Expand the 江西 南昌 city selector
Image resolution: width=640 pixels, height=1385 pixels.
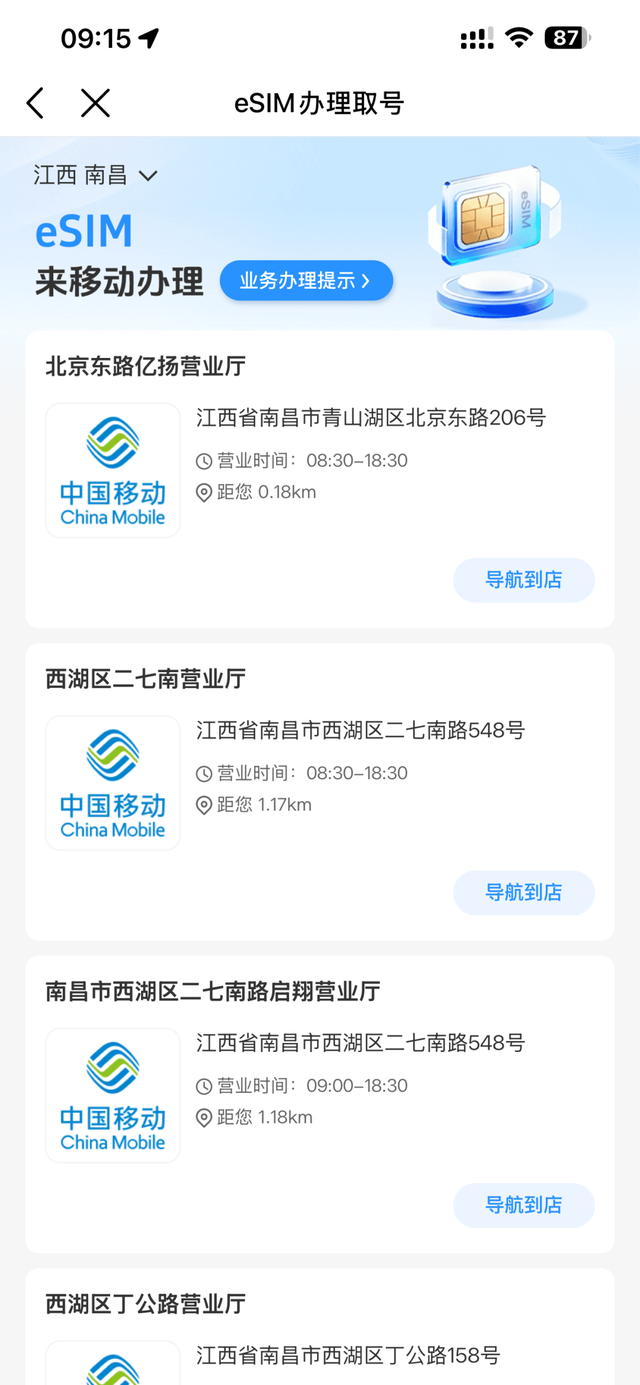96,176
